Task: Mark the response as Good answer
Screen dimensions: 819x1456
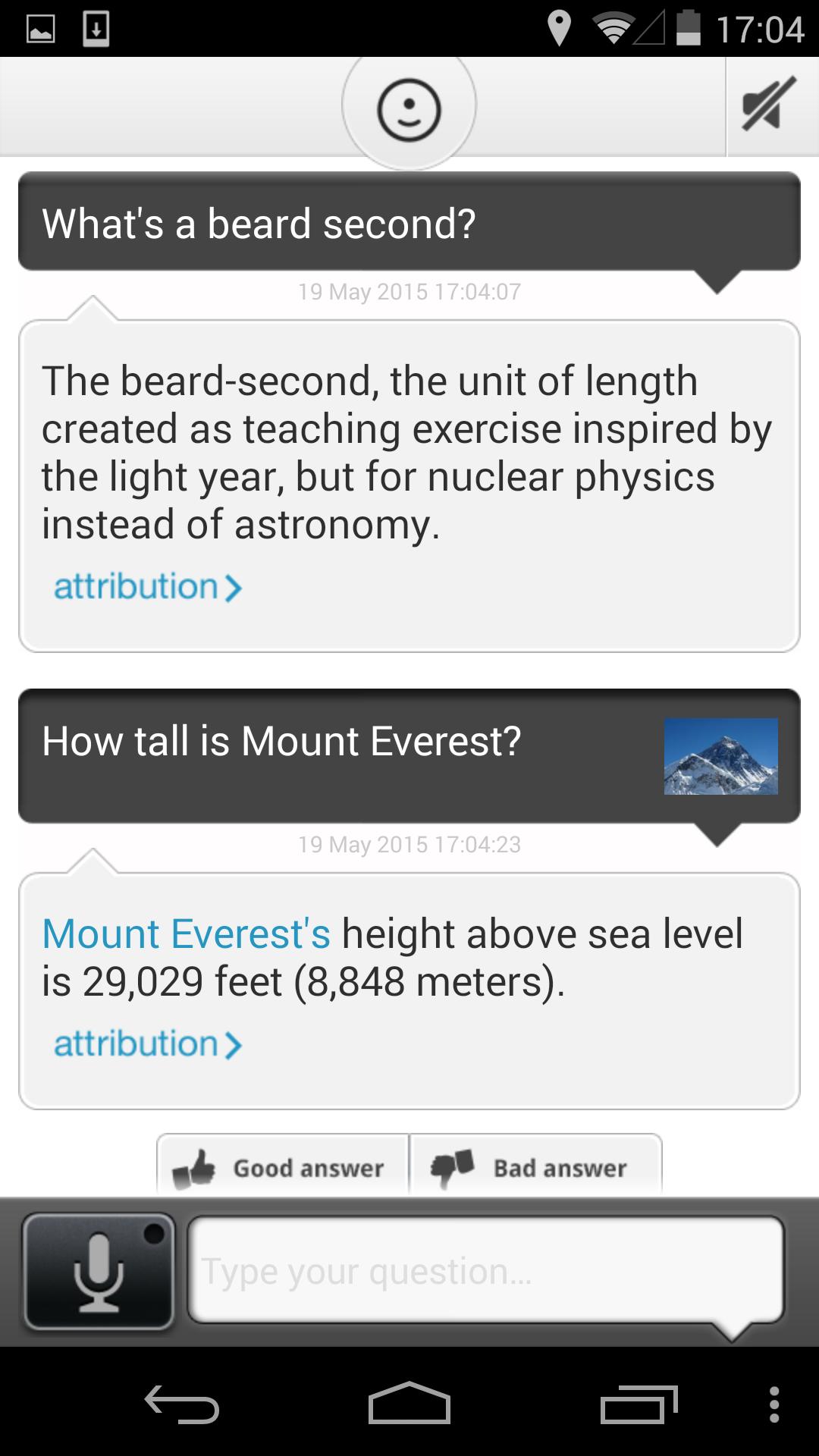Action: tap(282, 1167)
